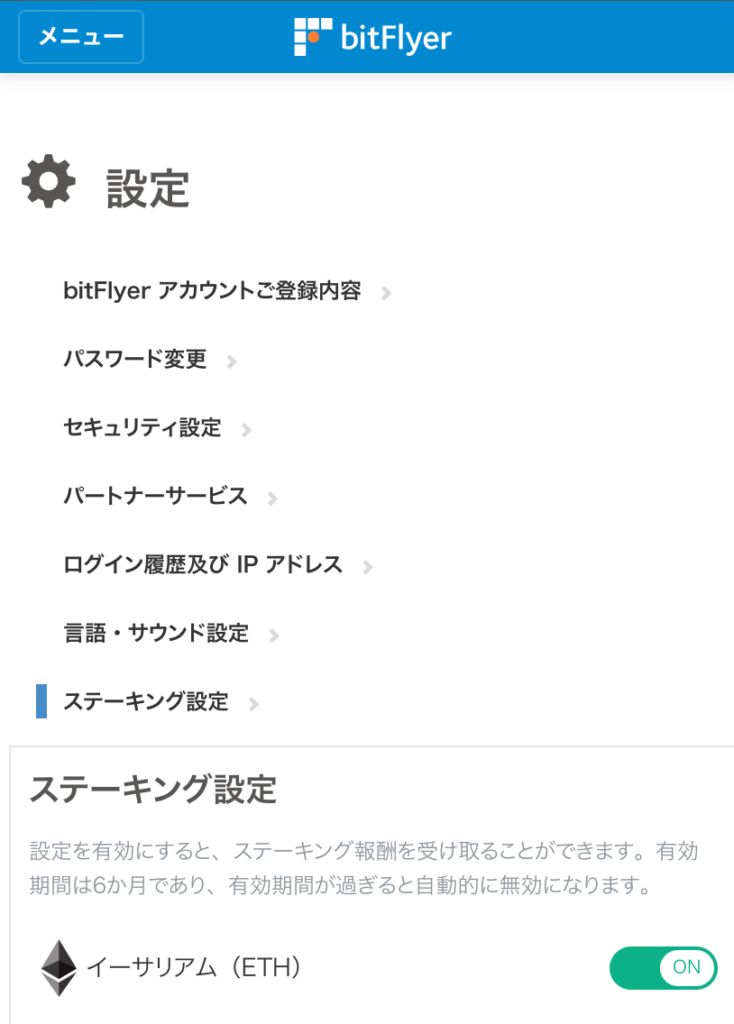734x1024 pixels.
Task: Open the メニュー button
Action: [x=81, y=37]
